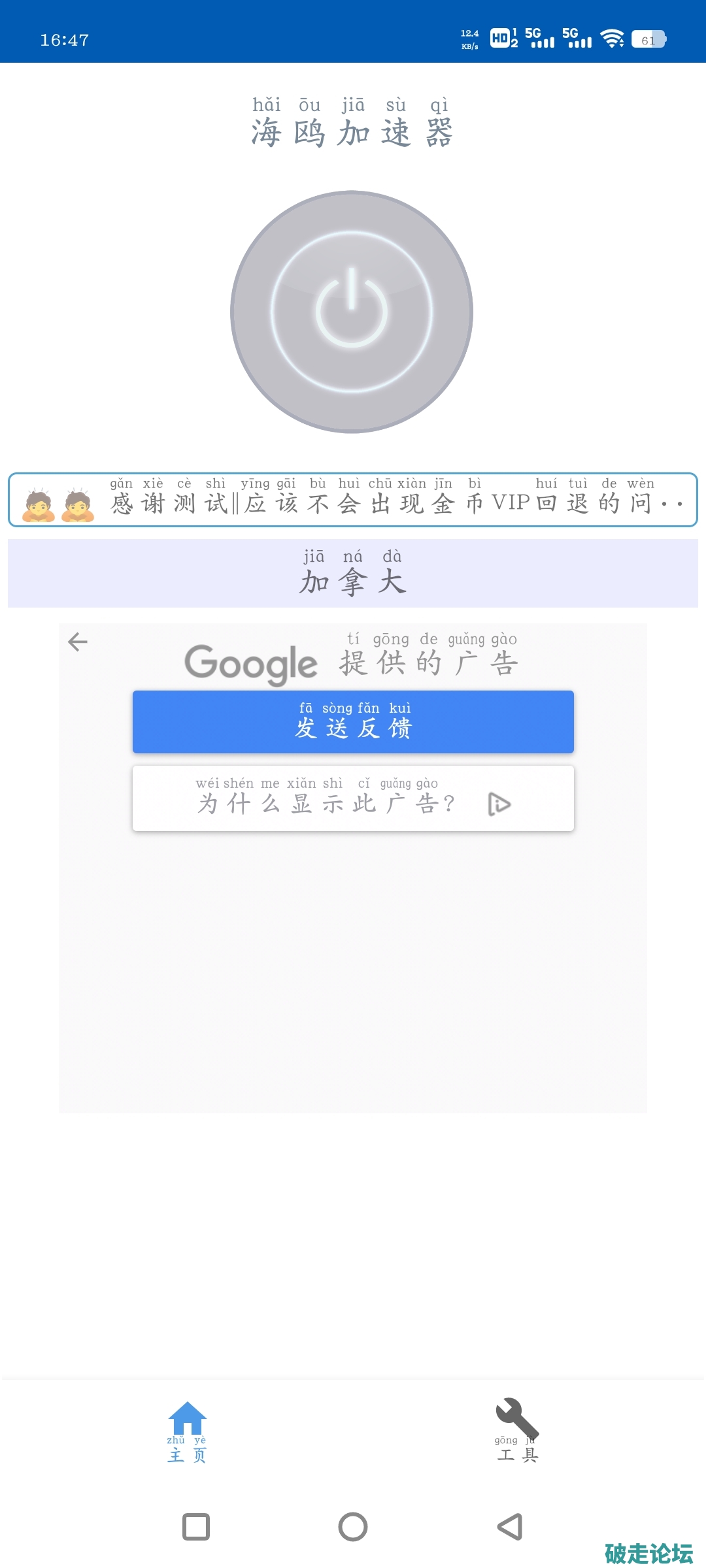Open the scrolling announcement banner
The width and height of the screenshot is (706, 1568).
[353, 500]
